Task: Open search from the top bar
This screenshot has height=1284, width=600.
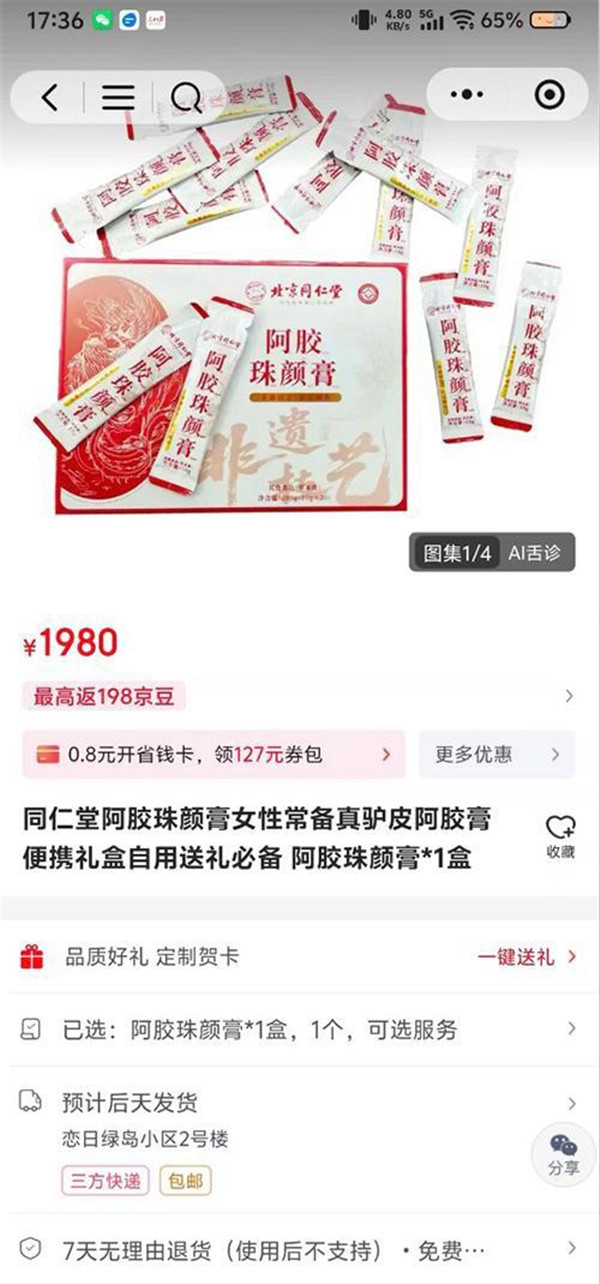Action: pyautogui.click(x=186, y=97)
